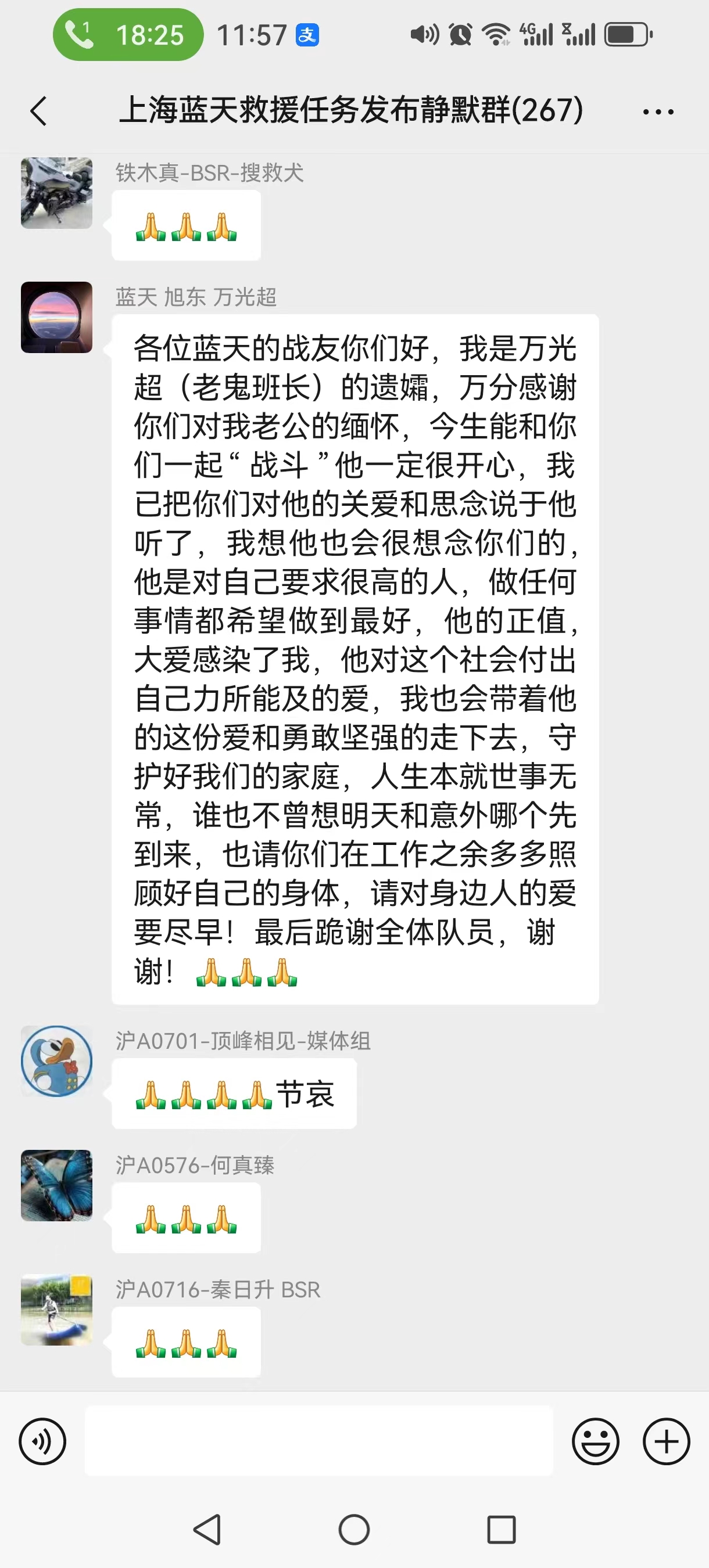View profile of 沪A0716-秦日升 BSR
This screenshot has height=1568, width=709.
pos(56,1310)
